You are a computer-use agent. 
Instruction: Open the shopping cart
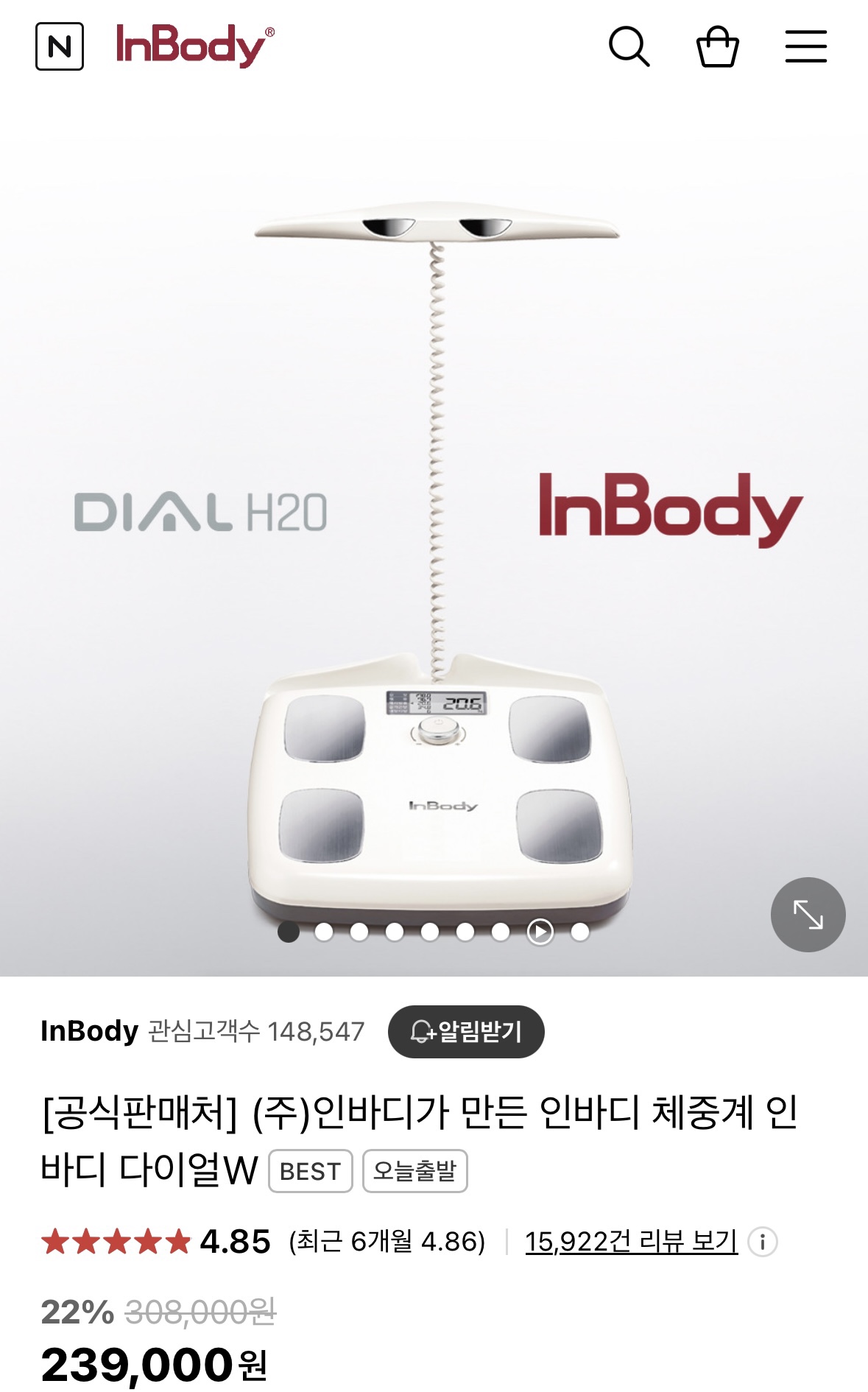(717, 47)
